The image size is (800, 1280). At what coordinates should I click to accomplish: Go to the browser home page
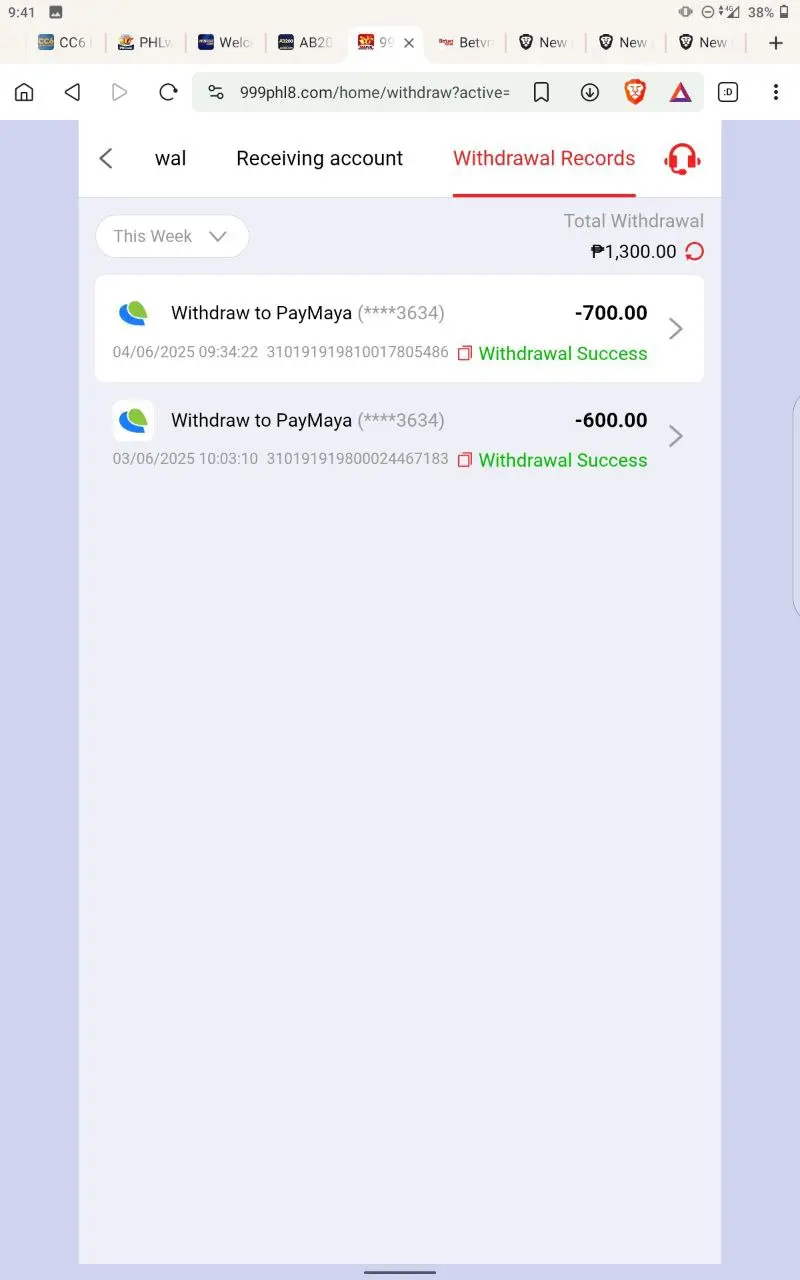pos(24,92)
